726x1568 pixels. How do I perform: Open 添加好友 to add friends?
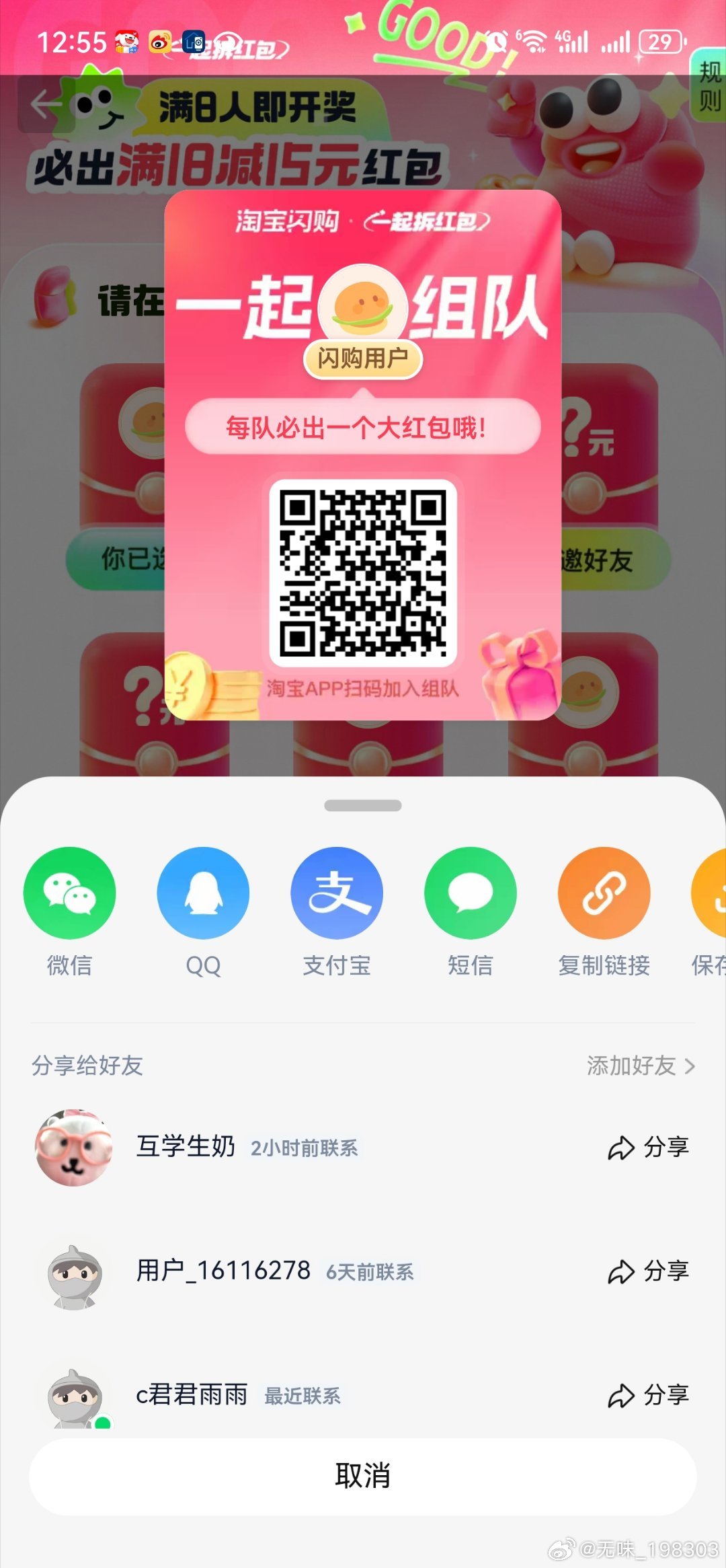[x=640, y=1066]
